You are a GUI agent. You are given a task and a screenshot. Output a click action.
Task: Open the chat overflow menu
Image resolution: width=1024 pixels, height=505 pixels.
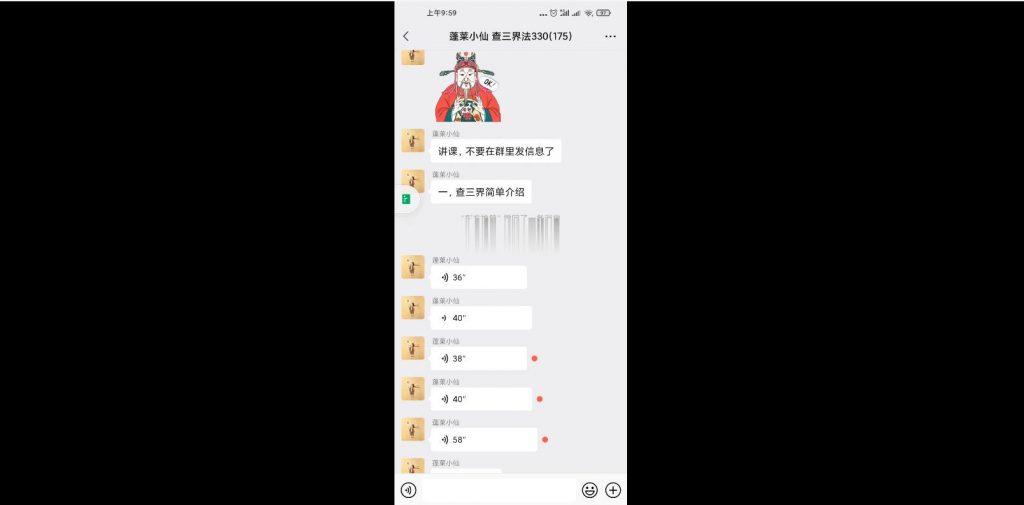coord(610,36)
